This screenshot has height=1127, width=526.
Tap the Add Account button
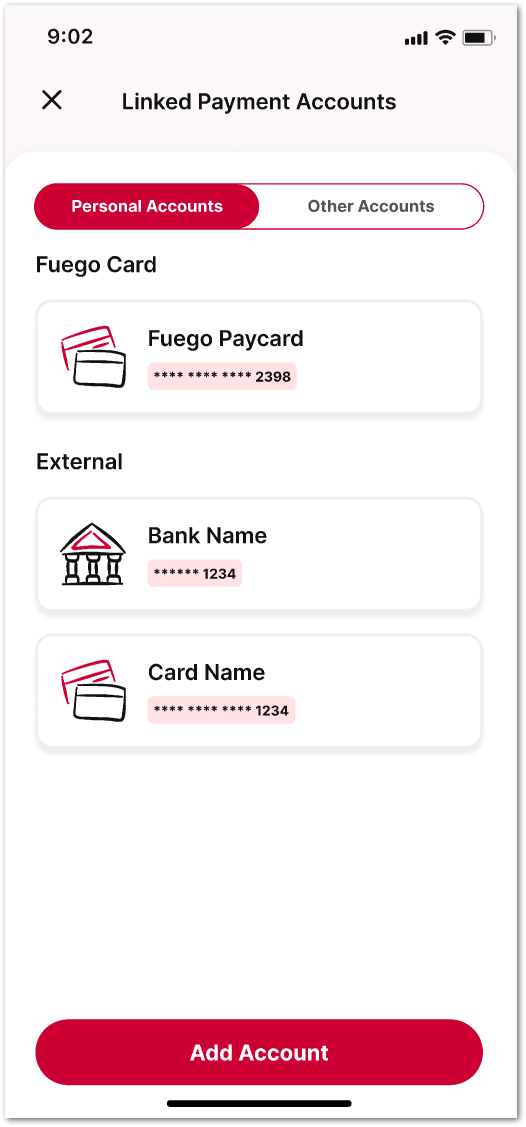(259, 1052)
